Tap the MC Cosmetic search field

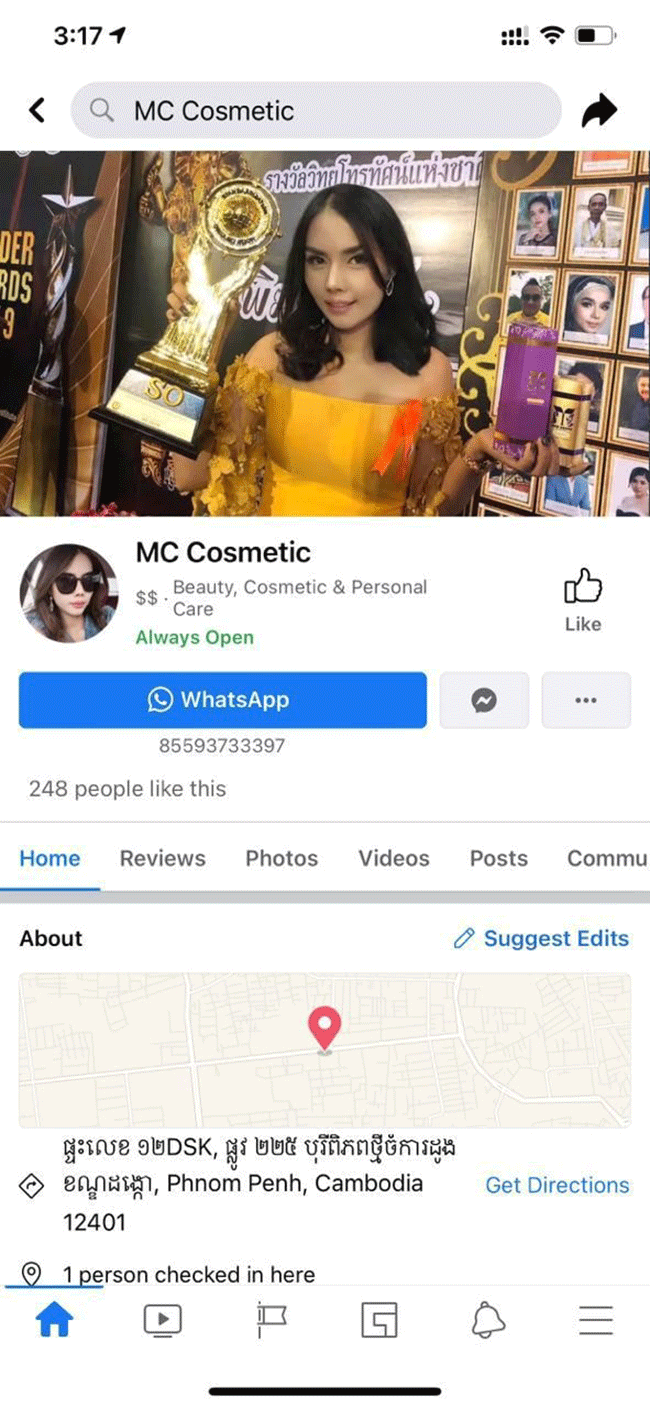coord(316,110)
